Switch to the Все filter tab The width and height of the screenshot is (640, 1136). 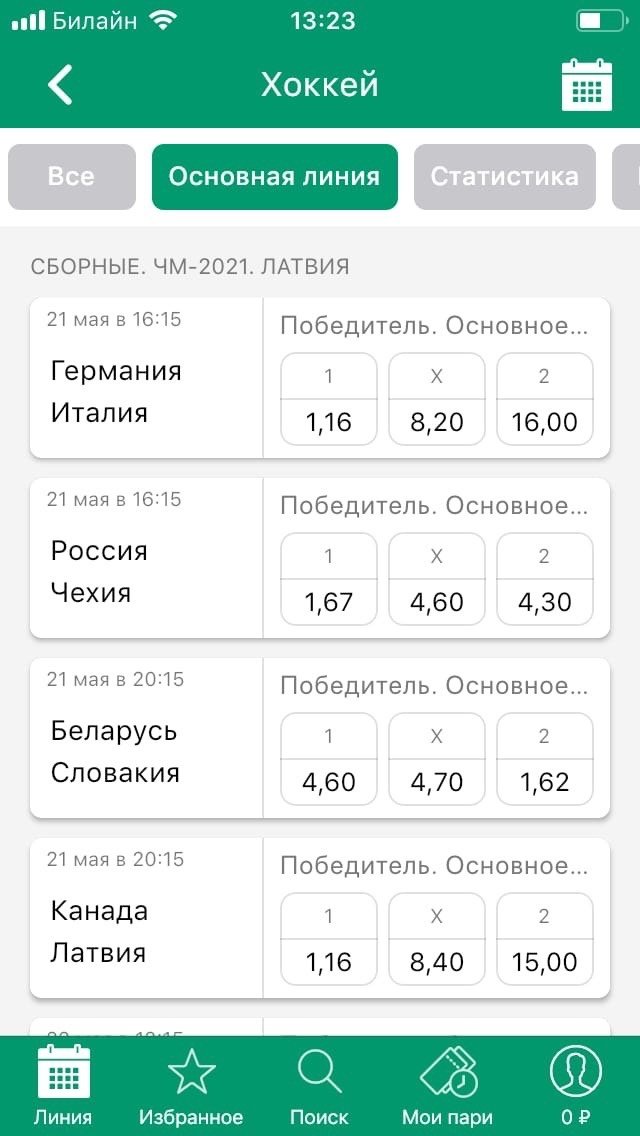point(71,177)
